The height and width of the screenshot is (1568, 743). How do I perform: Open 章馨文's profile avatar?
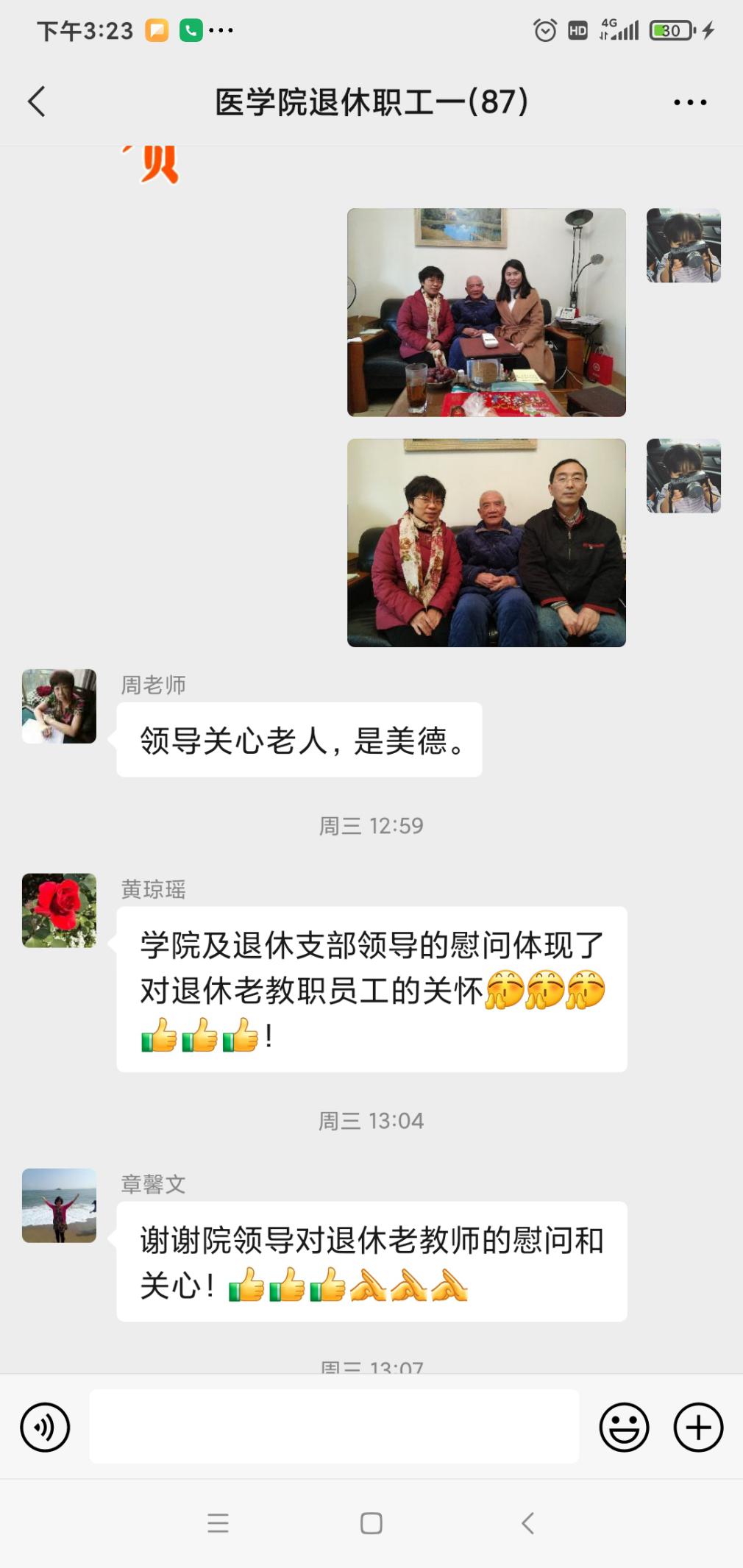pos(59,1205)
